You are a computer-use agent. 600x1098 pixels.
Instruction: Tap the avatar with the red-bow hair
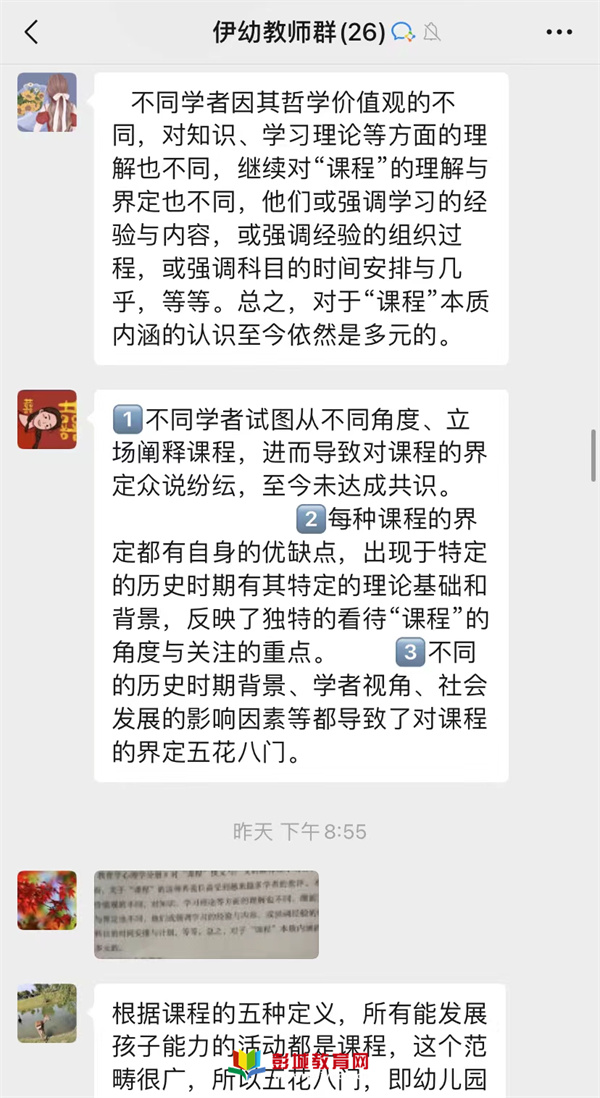(47, 103)
